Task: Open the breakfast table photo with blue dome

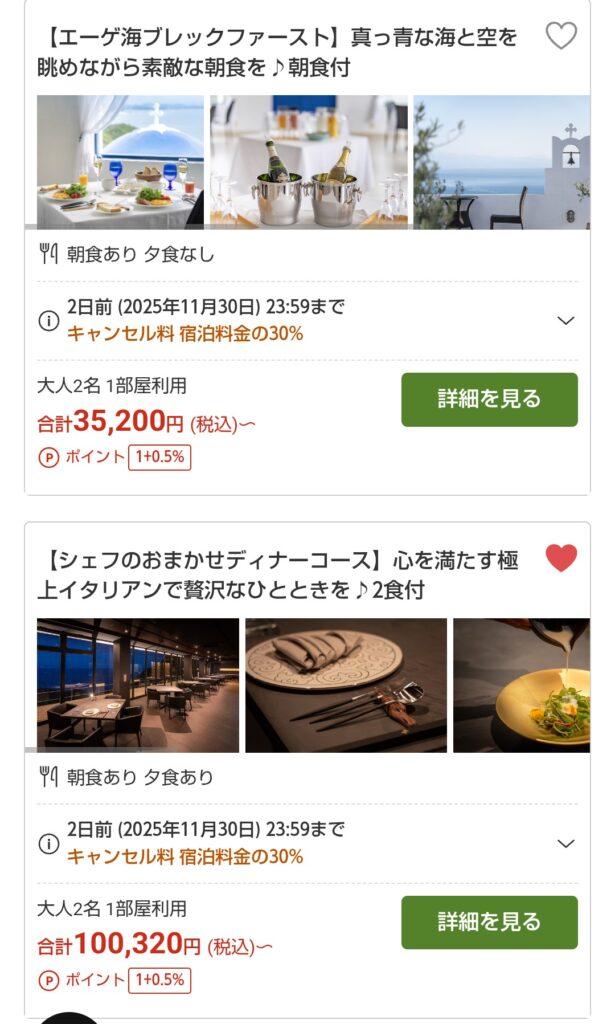Action: [x=120, y=162]
